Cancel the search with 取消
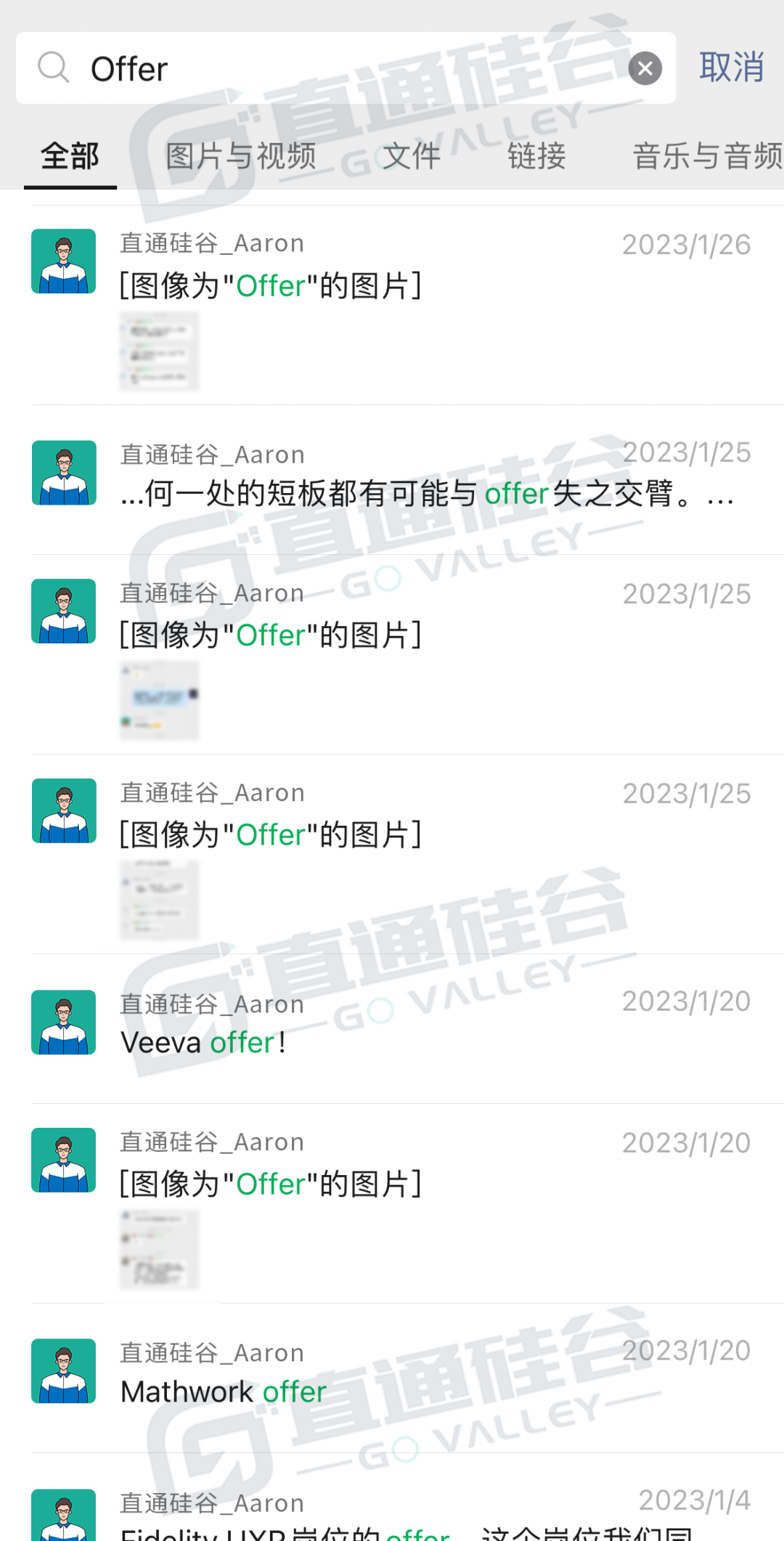This screenshot has width=784, height=1541. (x=731, y=68)
